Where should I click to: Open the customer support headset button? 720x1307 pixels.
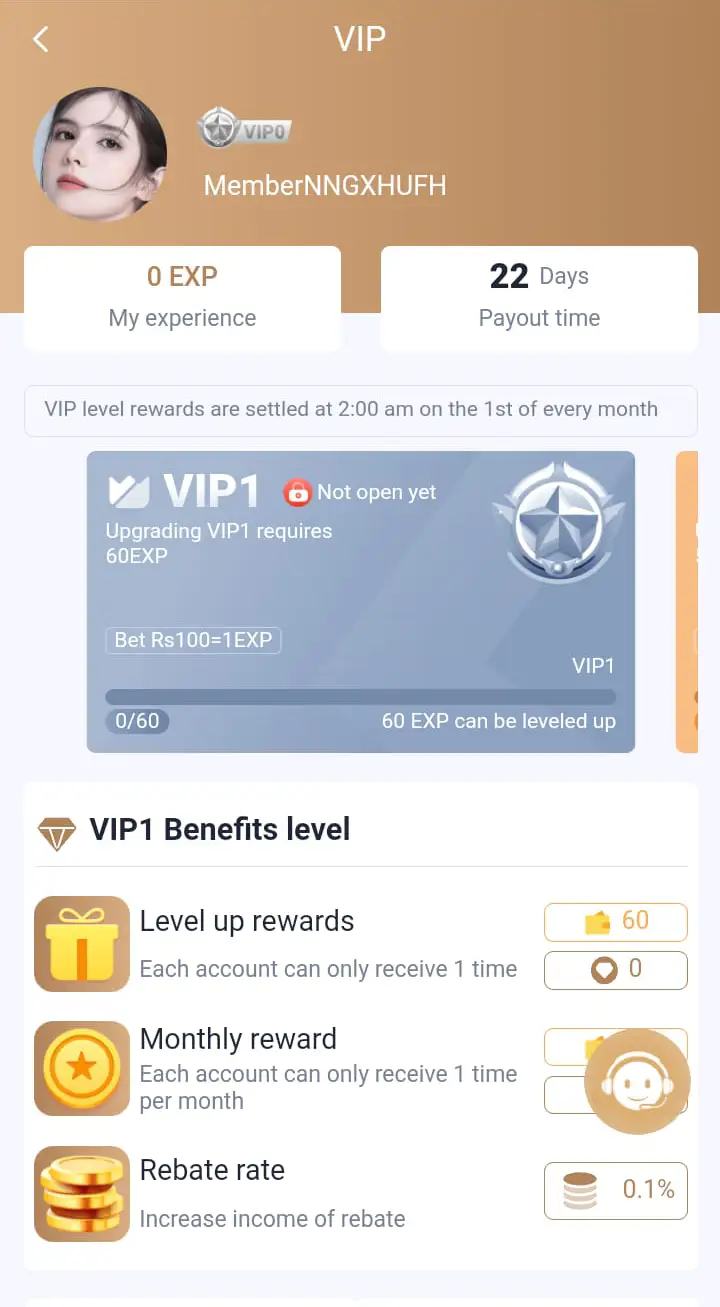(x=637, y=1082)
